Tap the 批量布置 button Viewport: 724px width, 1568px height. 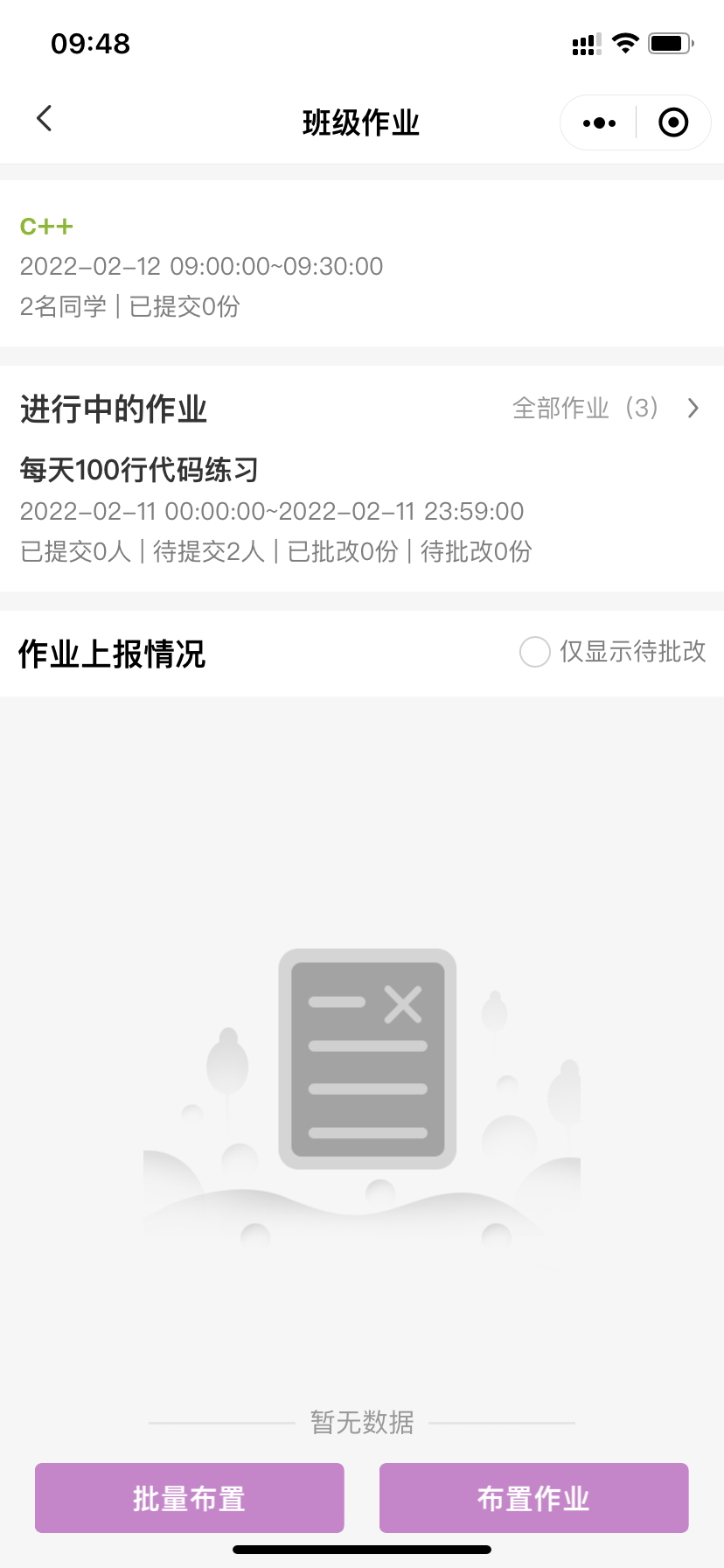point(189,1498)
